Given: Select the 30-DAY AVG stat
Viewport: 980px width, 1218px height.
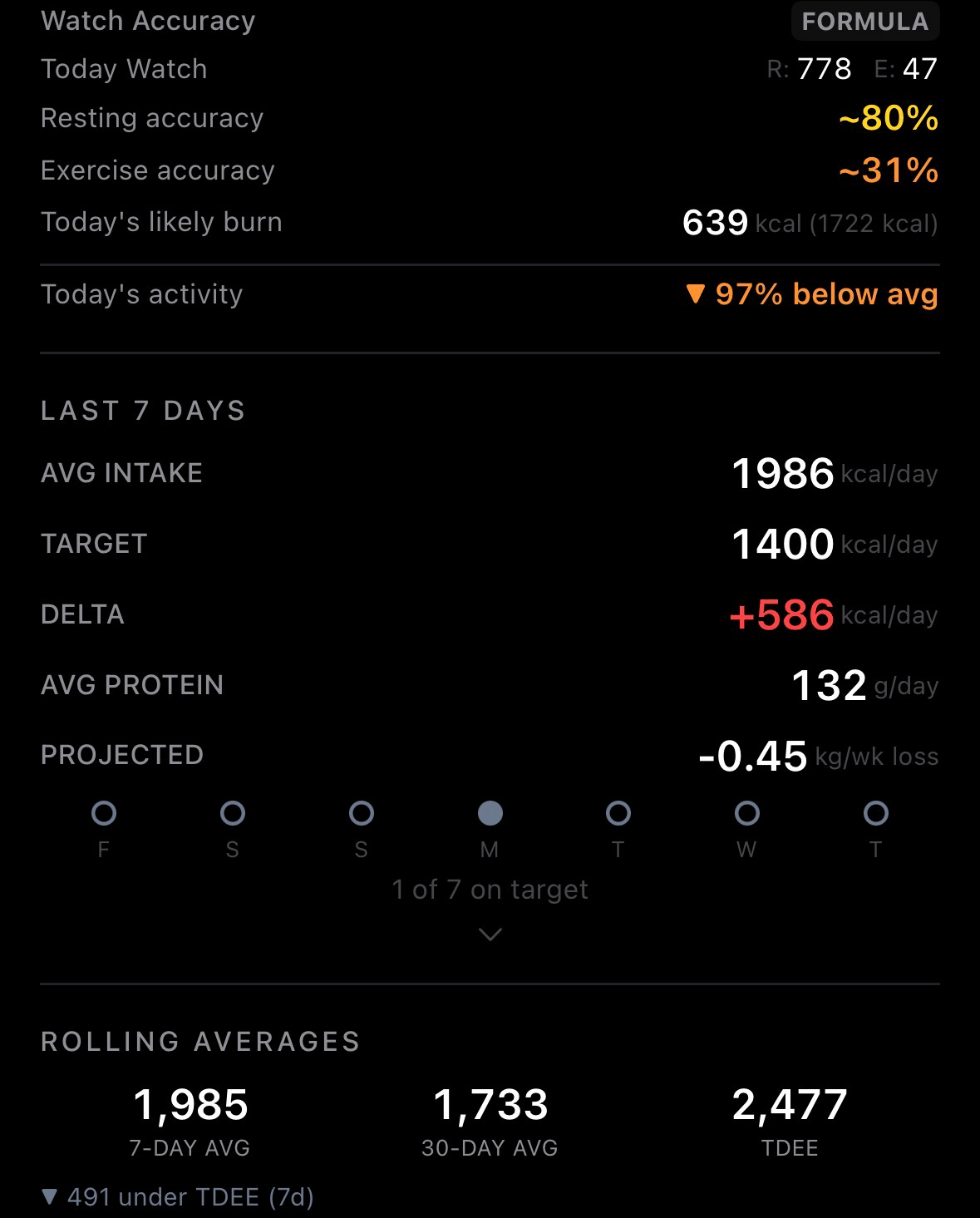Looking at the screenshot, I should [x=490, y=1118].
